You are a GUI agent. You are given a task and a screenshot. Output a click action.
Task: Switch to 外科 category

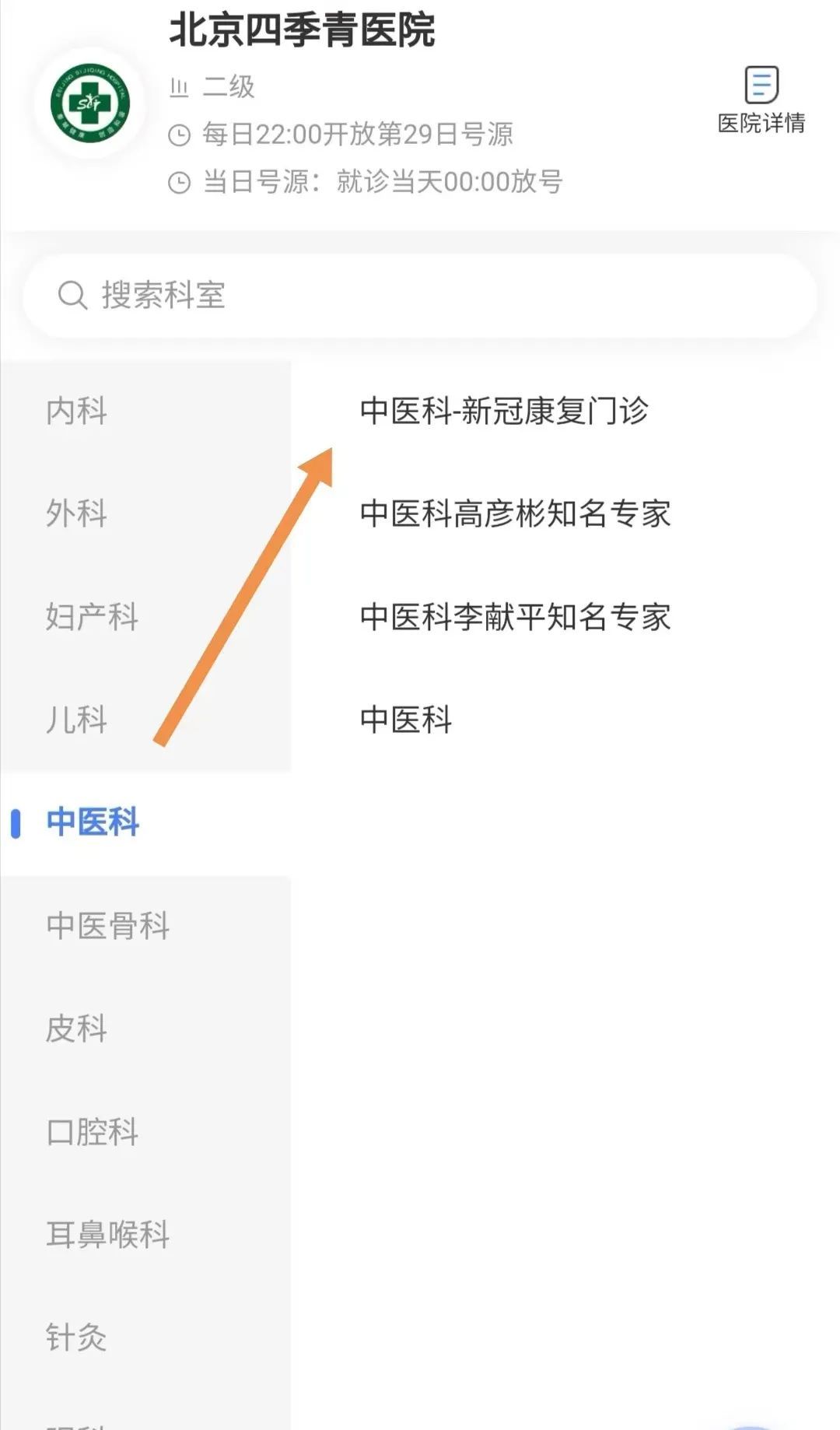pos(76,513)
